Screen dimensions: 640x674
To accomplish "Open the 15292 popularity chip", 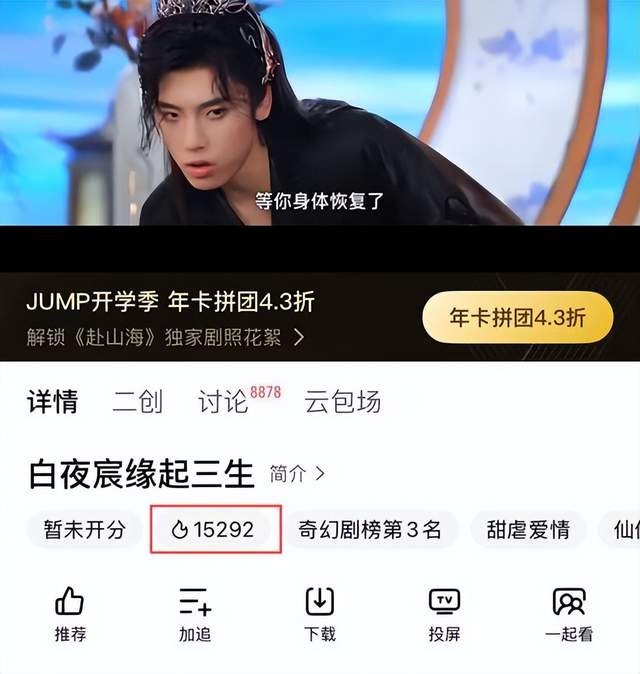I will tap(214, 530).
